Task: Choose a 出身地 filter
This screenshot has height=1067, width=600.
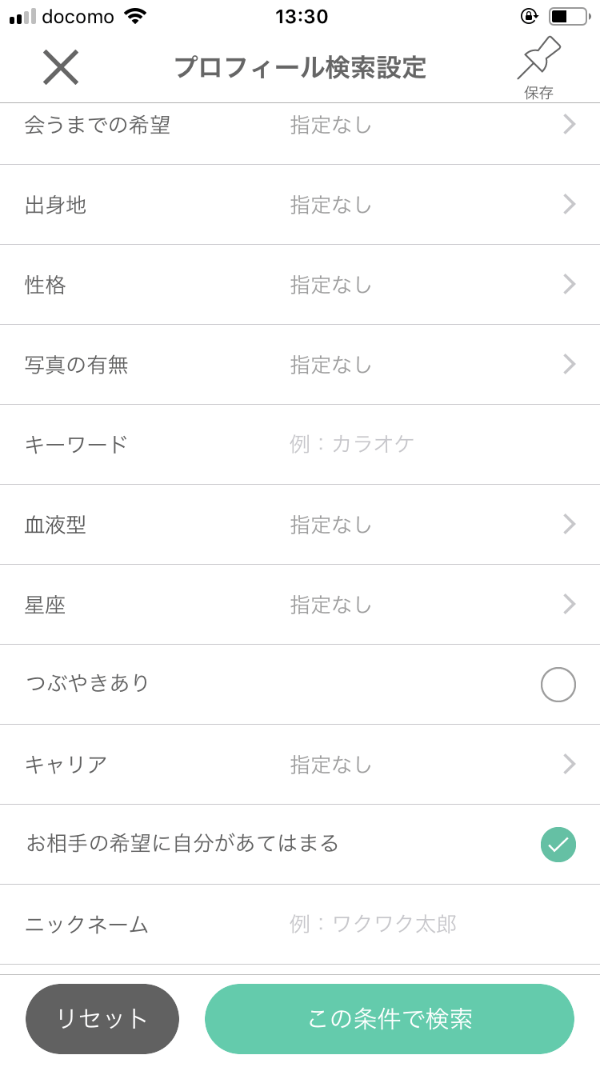Action: coord(300,205)
